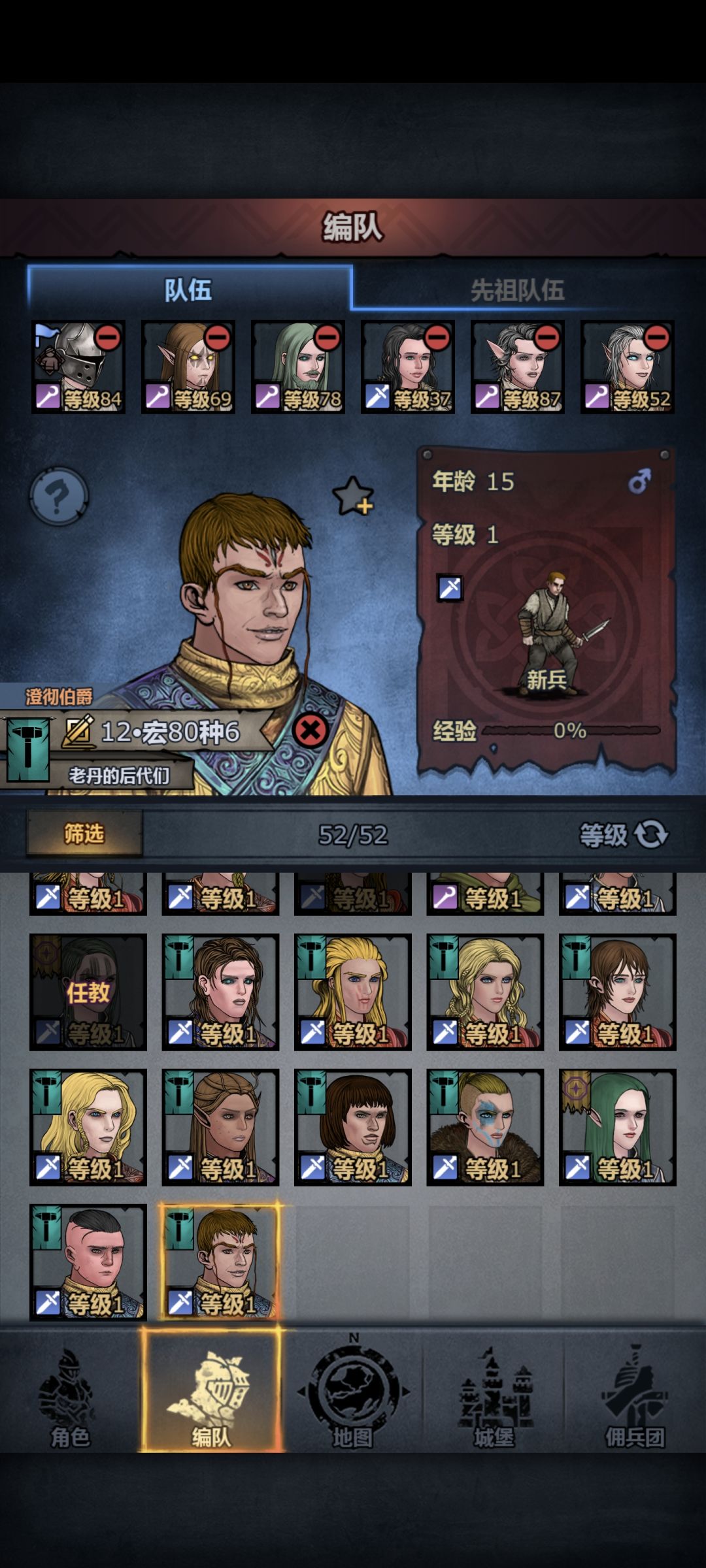The height and width of the screenshot is (1568, 706).
Task: Select the pink-skinned mohawk character
Action: [88, 1262]
